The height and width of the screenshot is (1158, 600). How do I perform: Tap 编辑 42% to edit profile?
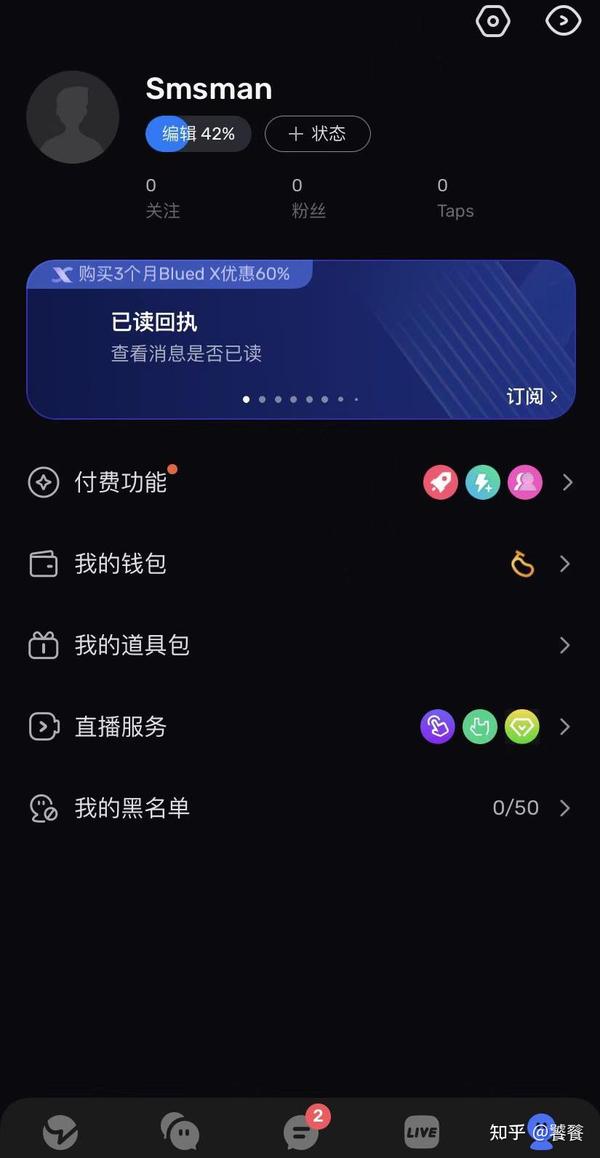tap(198, 134)
